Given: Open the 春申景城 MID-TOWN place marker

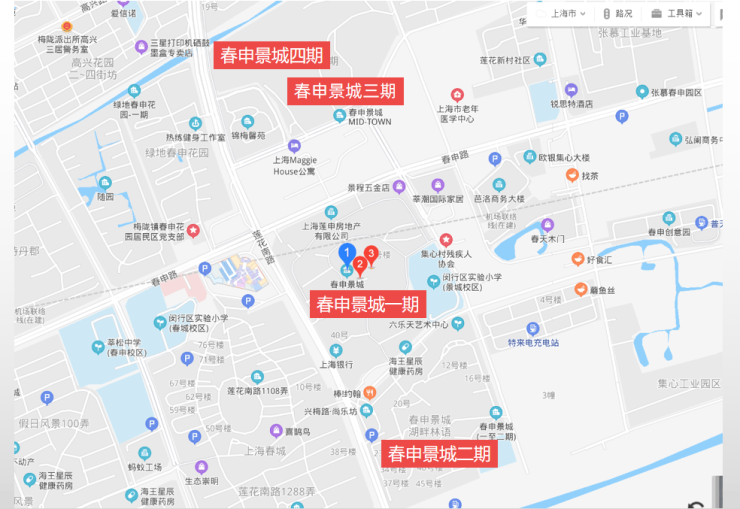Looking at the screenshot, I should pos(340,115).
